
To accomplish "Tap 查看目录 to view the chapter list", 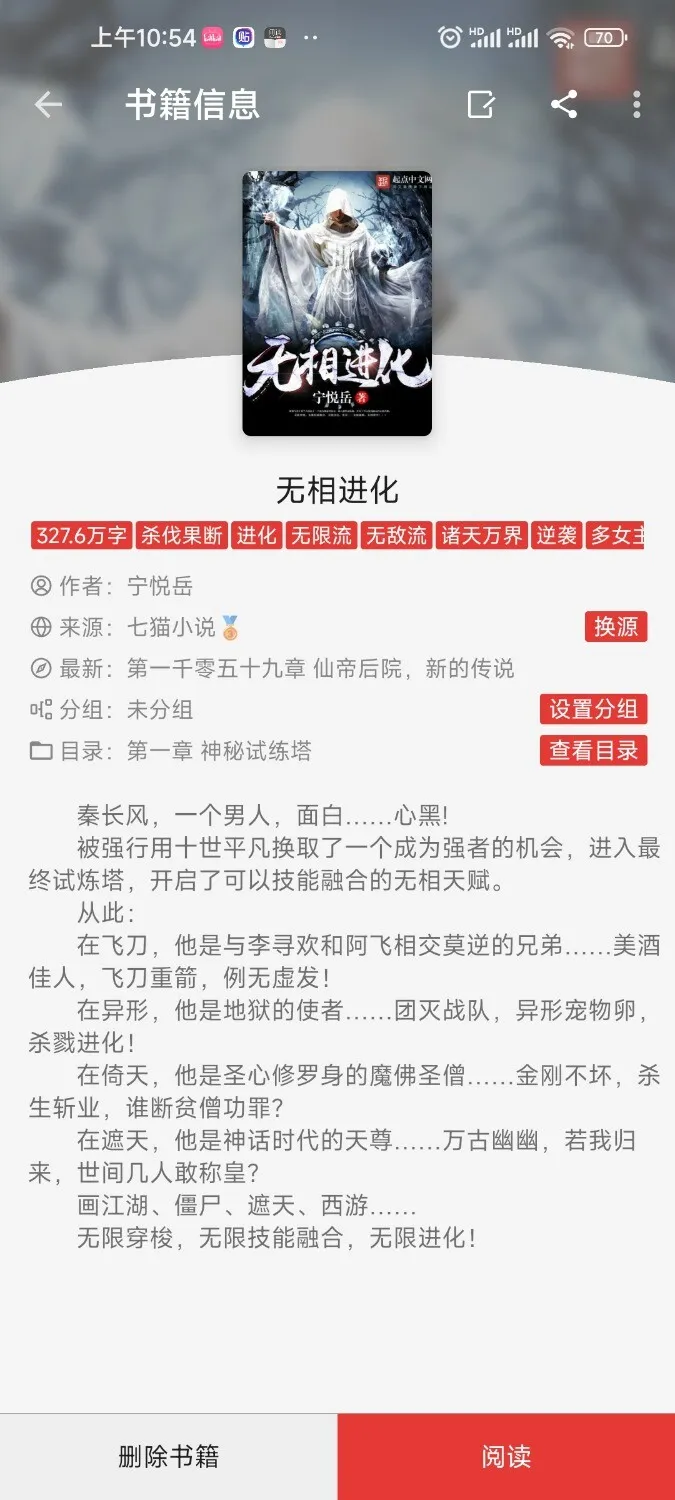I will point(593,751).
